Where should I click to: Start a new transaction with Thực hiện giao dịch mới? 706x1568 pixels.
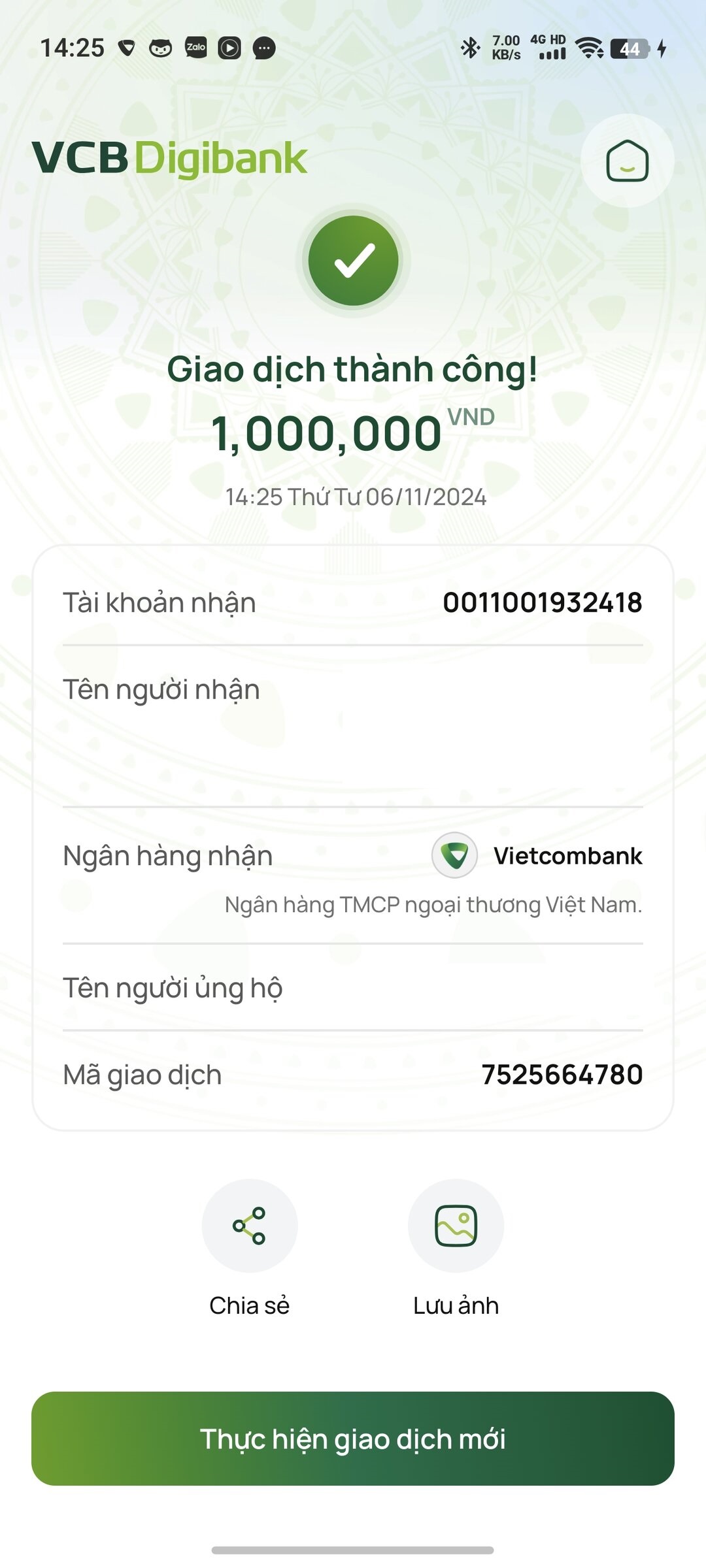click(353, 1439)
